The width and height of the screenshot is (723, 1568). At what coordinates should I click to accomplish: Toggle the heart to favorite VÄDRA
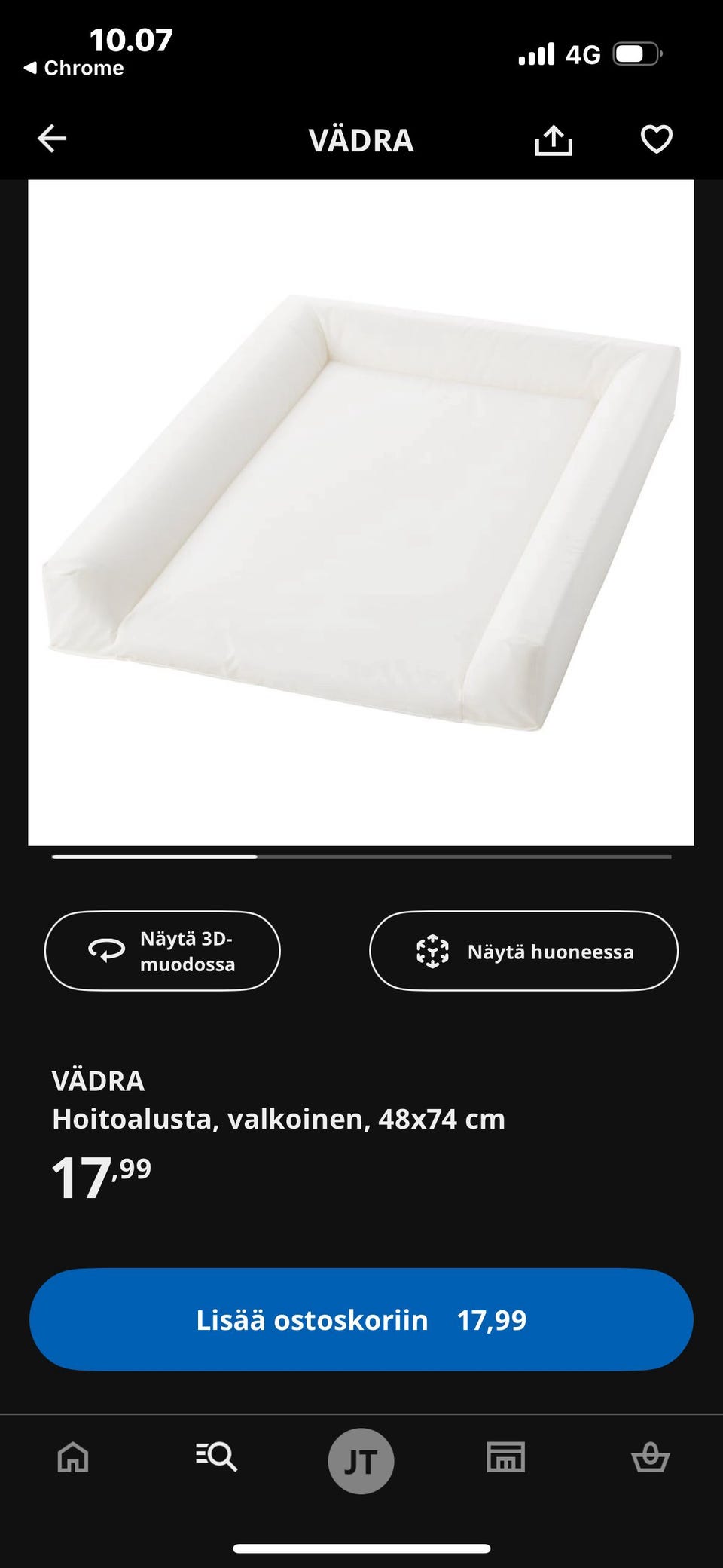657,139
